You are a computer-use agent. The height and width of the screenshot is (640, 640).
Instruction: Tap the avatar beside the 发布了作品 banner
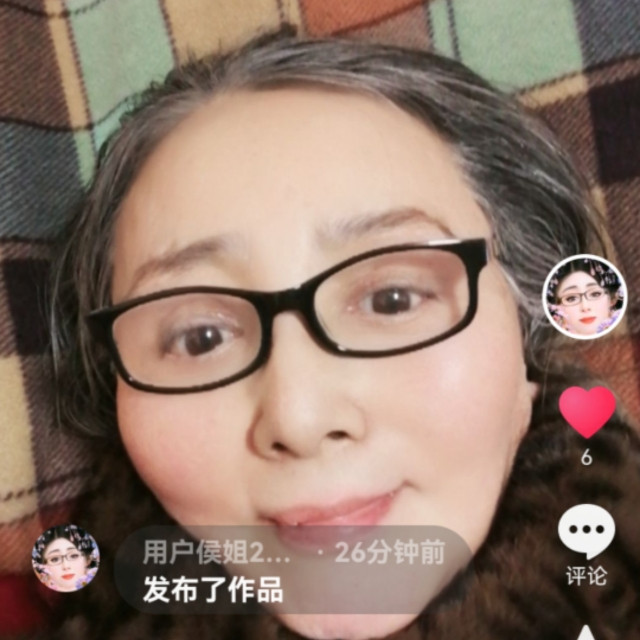point(66,558)
